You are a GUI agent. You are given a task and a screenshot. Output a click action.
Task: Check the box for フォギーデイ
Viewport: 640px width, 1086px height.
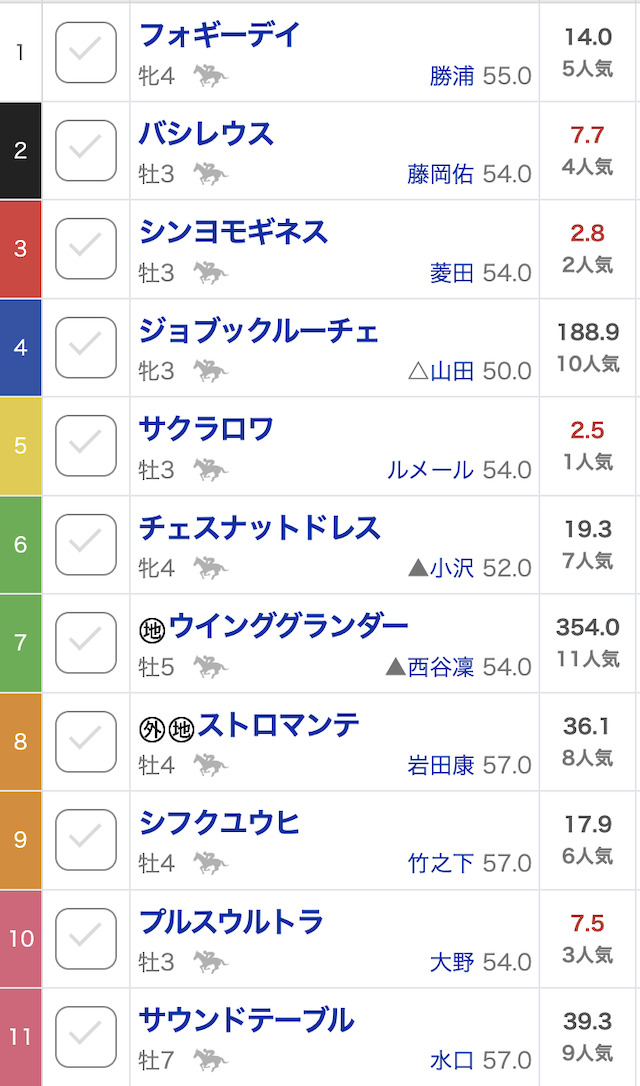[x=86, y=53]
